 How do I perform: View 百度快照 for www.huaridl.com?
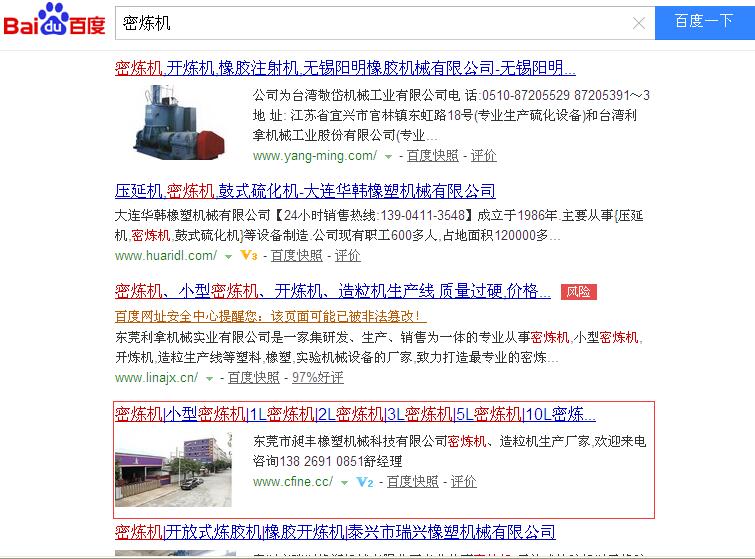[296, 256]
